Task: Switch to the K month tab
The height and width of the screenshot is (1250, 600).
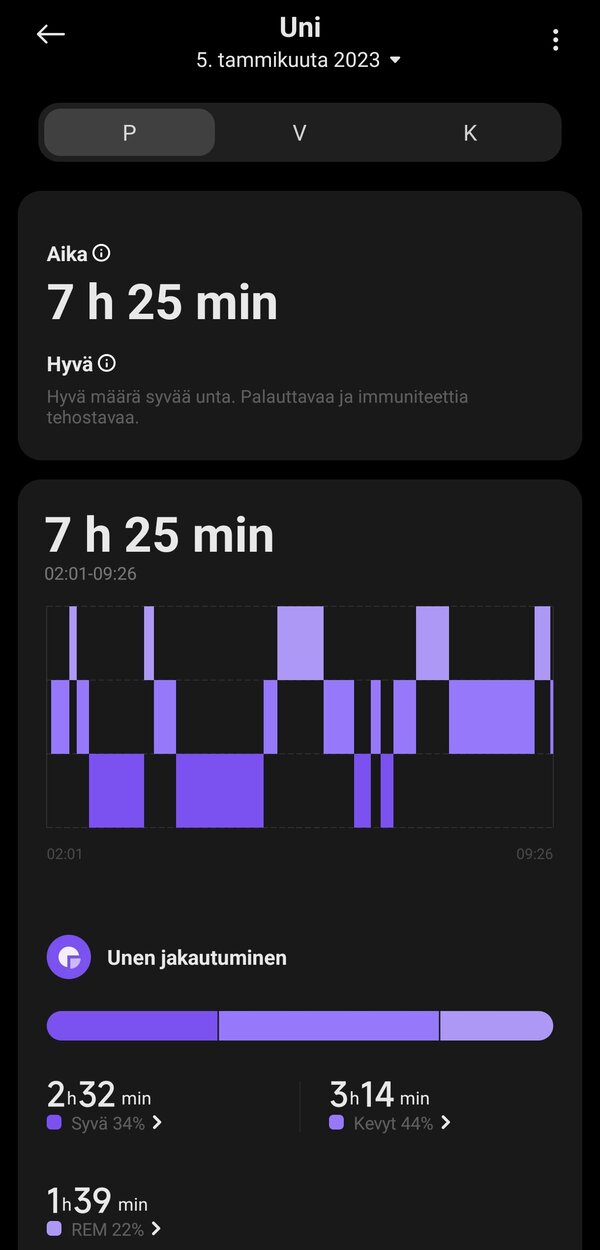Action: point(470,132)
